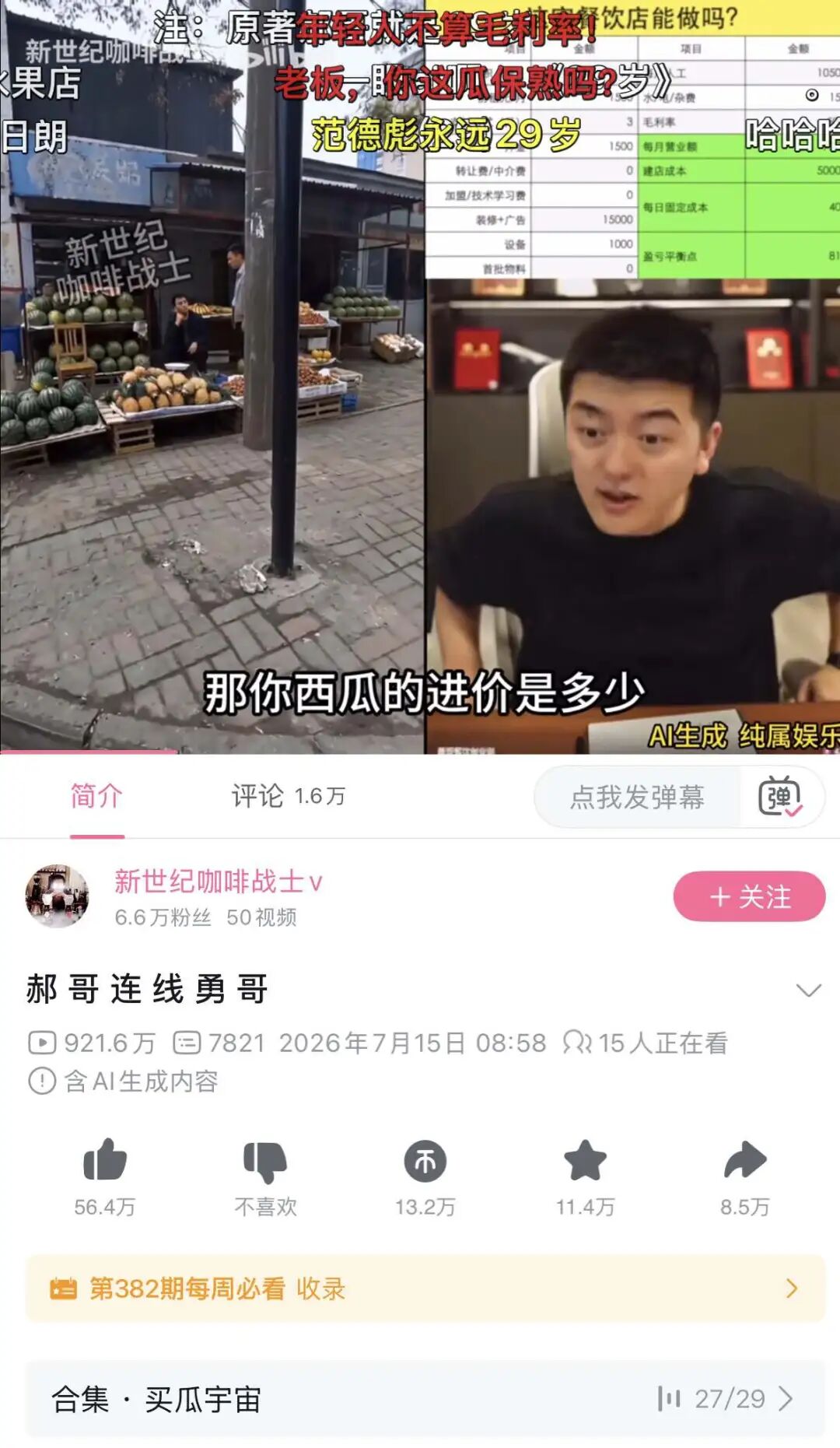Viewport: 840px width, 1448px height.
Task: Follow 新世纪咖啡战士 with 关注 button
Action: coord(749,896)
